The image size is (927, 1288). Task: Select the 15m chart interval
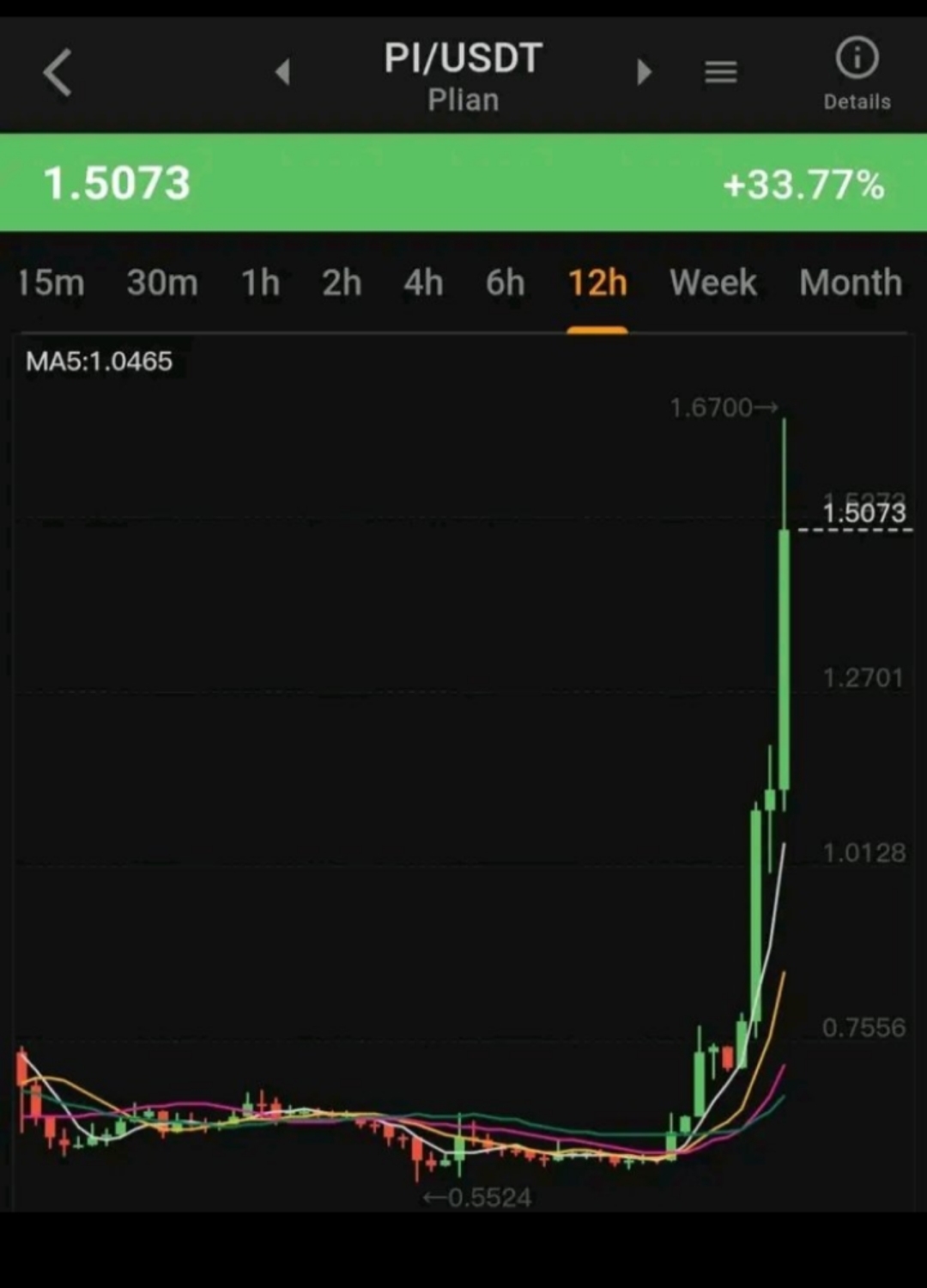[x=51, y=283]
